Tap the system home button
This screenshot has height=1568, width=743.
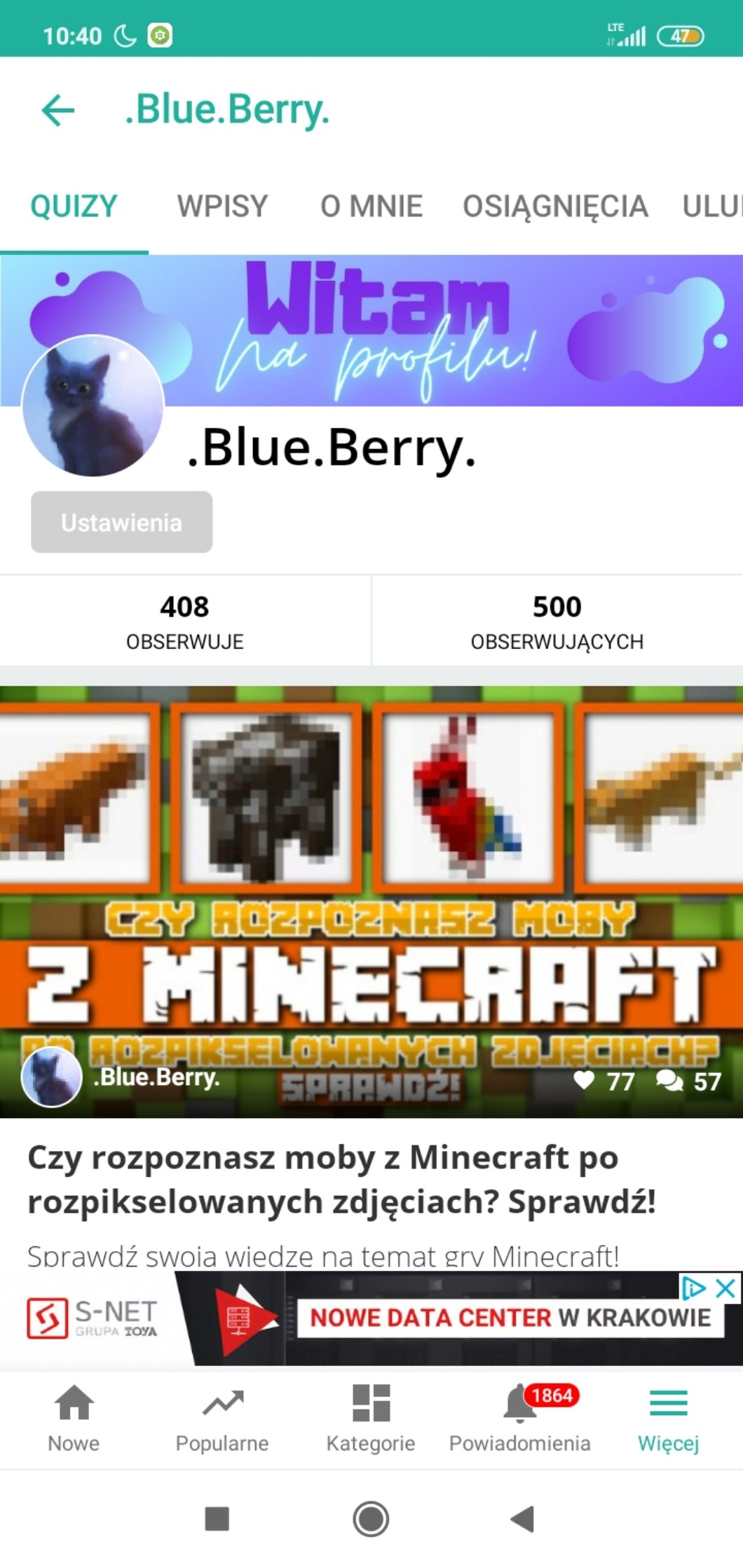[371, 1519]
